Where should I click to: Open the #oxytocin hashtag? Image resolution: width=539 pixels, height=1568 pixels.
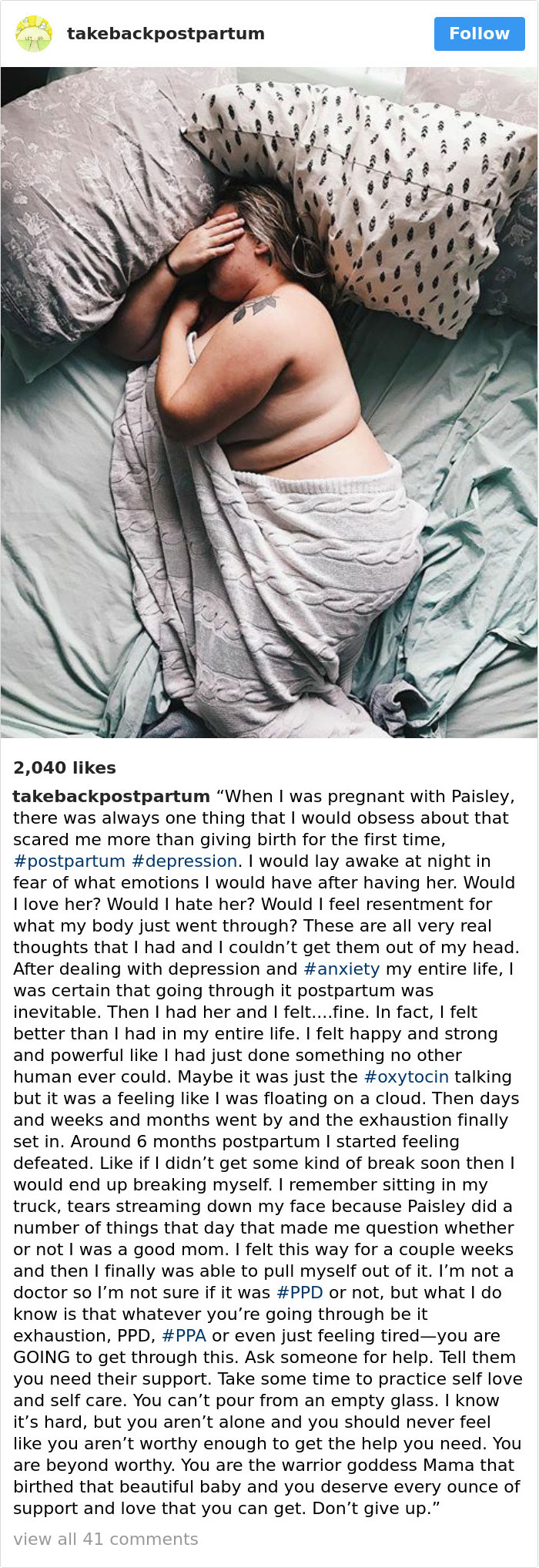tap(406, 1077)
